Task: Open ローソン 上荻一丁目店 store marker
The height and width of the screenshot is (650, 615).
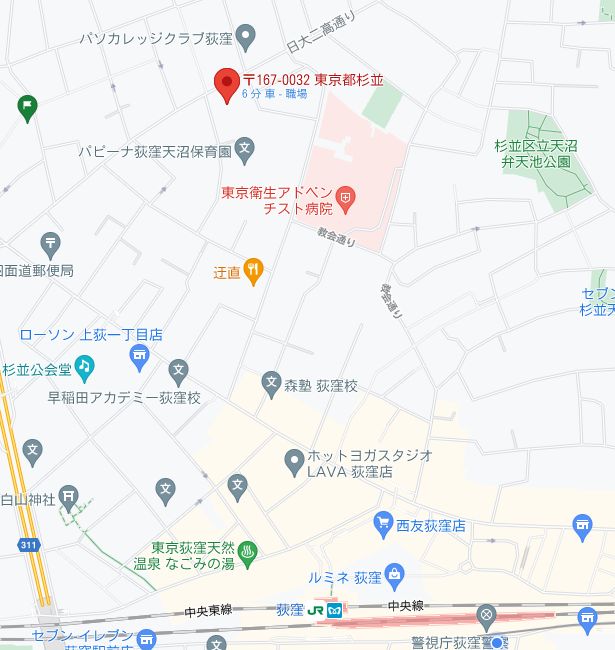Action: tap(139, 354)
